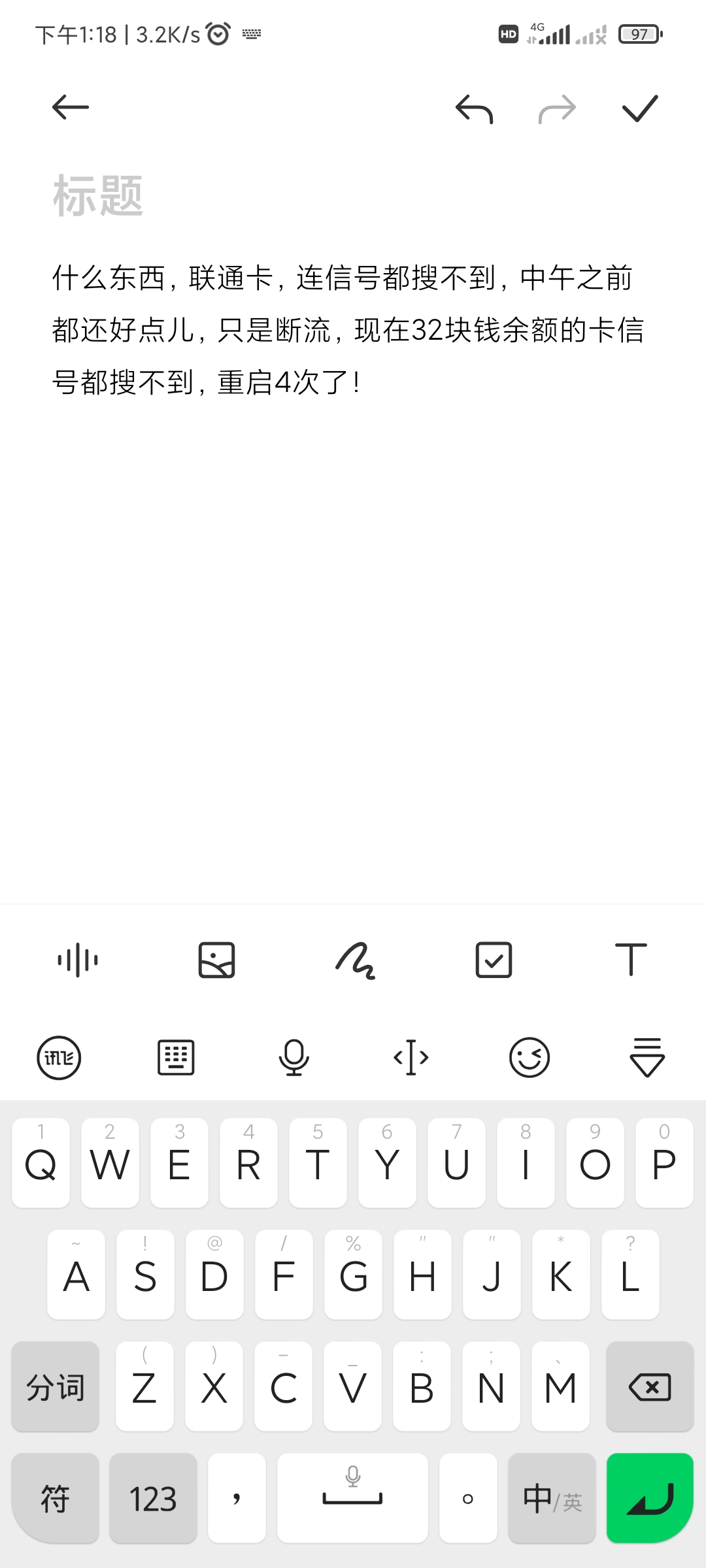This screenshot has height=1568, width=706.
Task: Add a voice recording to the note
Action: [78, 960]
